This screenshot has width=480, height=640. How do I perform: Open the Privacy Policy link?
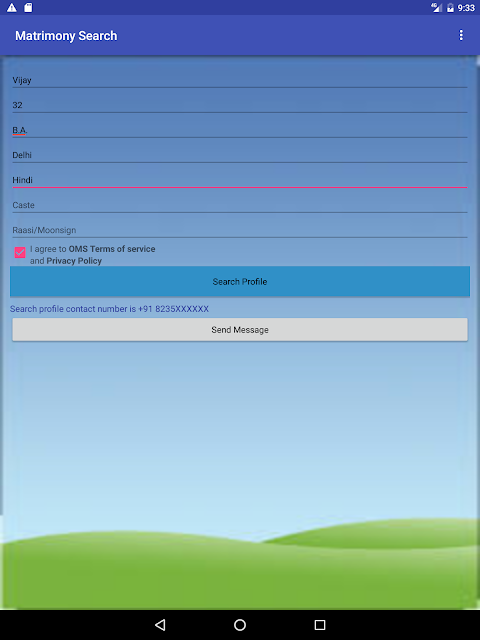[74, 261]
